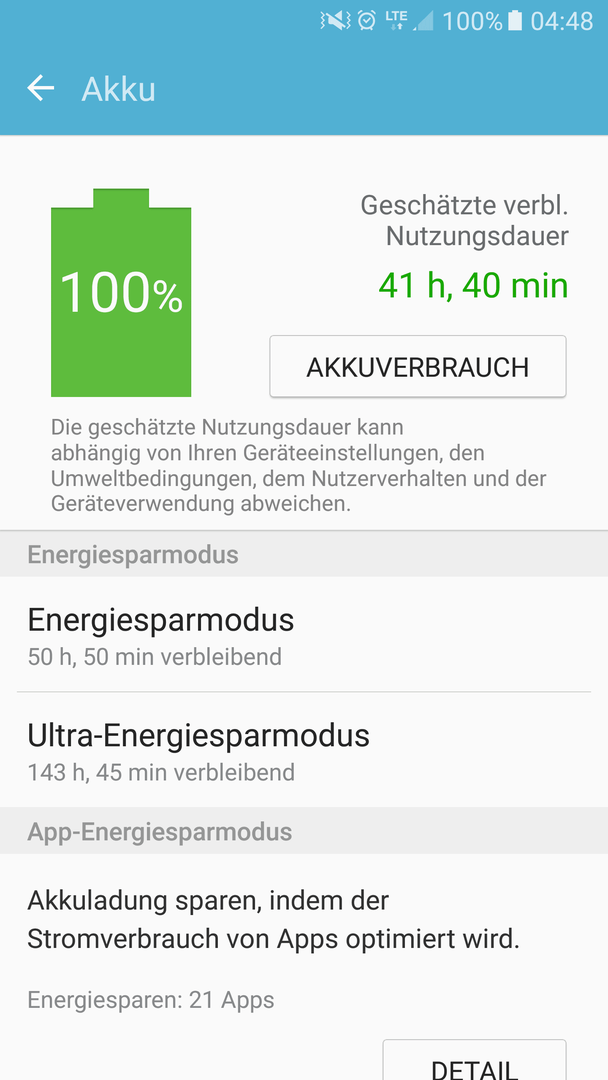Open the AKKUVERBRAUCH battery usage button
The image size is (608, 1080).
[x=418, y=366]
